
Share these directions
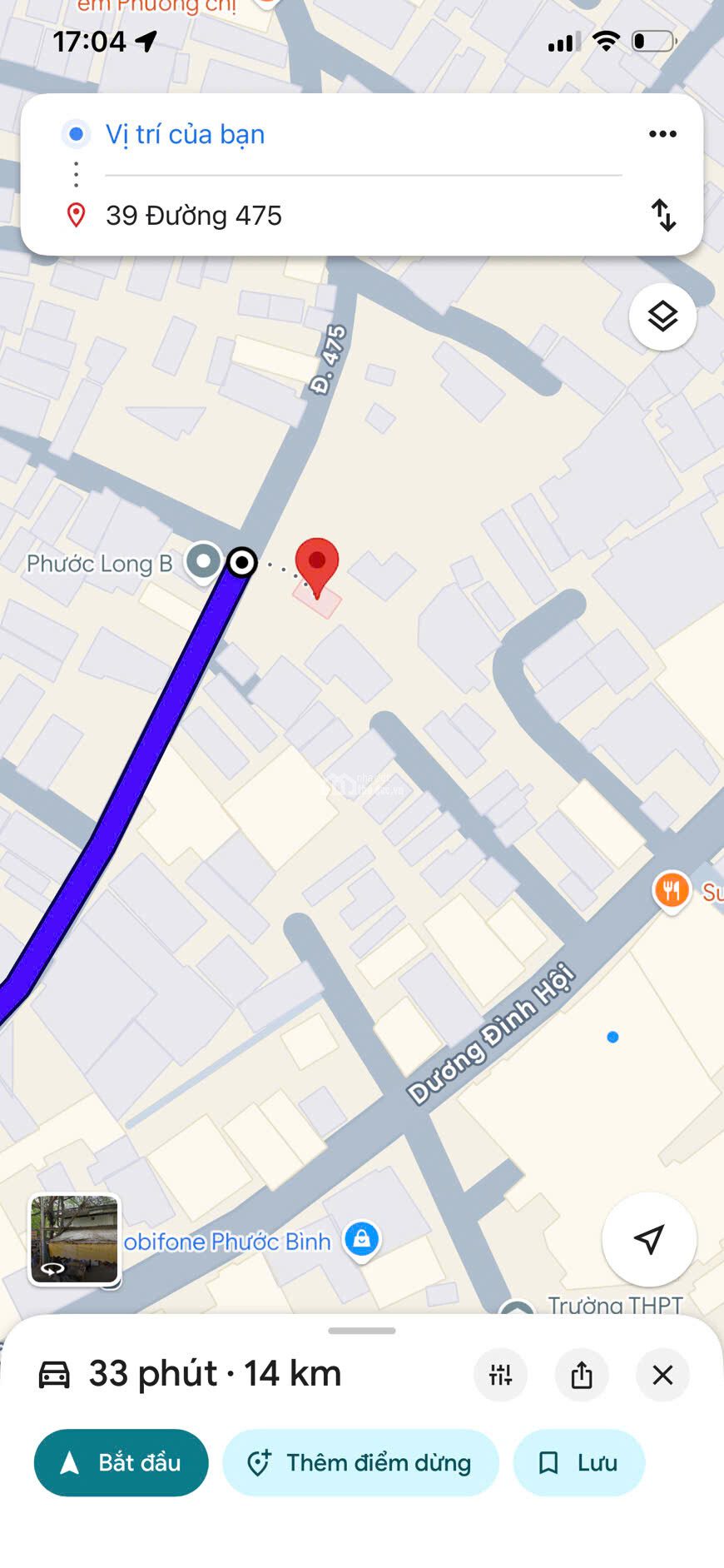(582, 1375)
